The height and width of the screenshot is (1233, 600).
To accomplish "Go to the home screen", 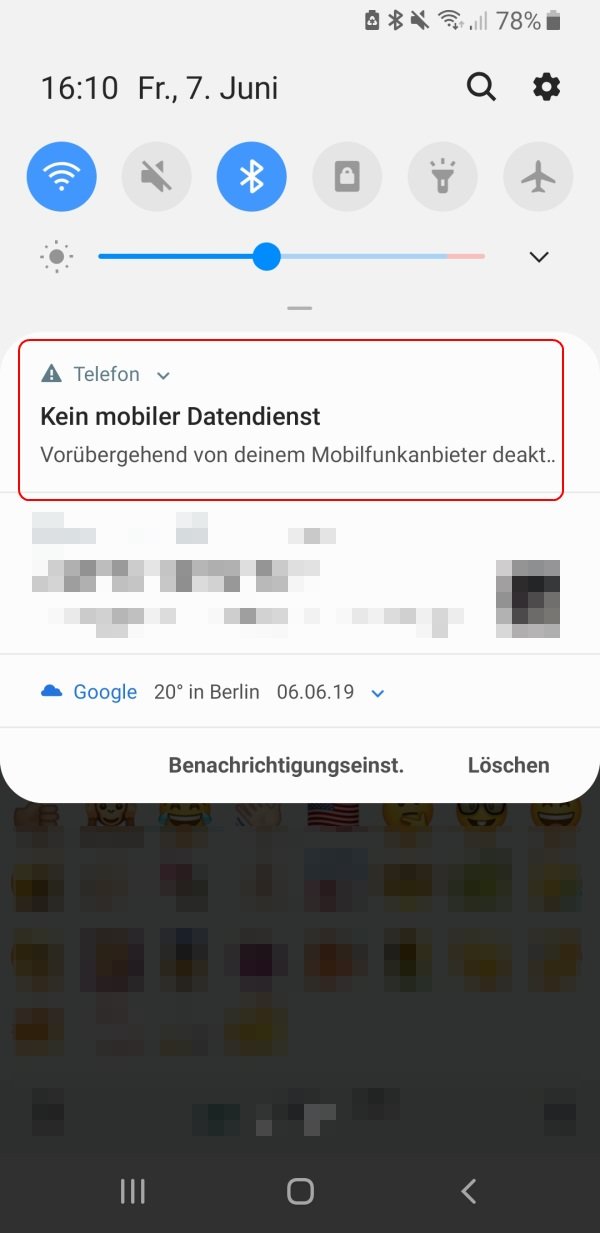I will coord(300,1190).
